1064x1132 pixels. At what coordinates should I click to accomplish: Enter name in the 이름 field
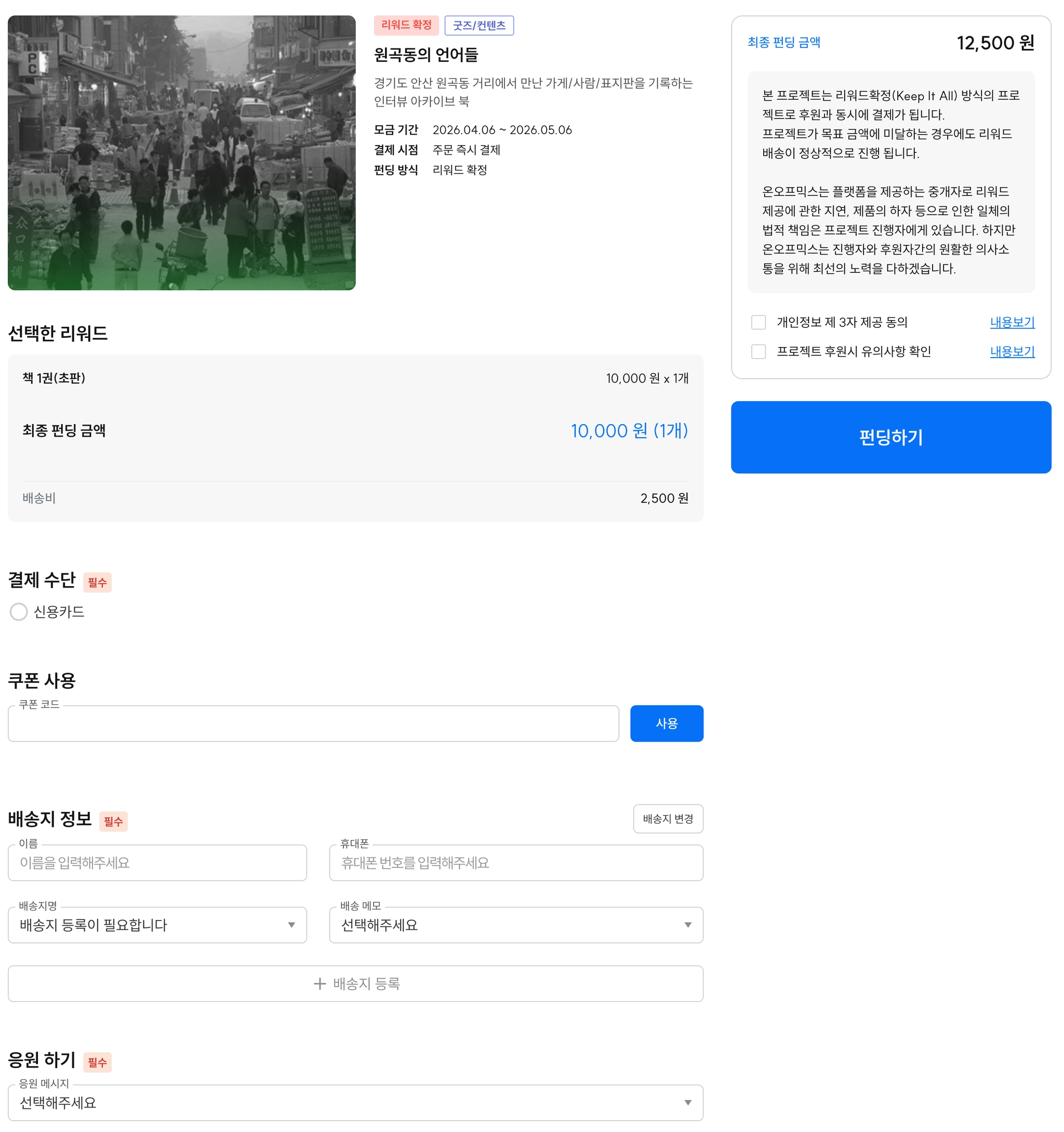click(x=157, y=863)
